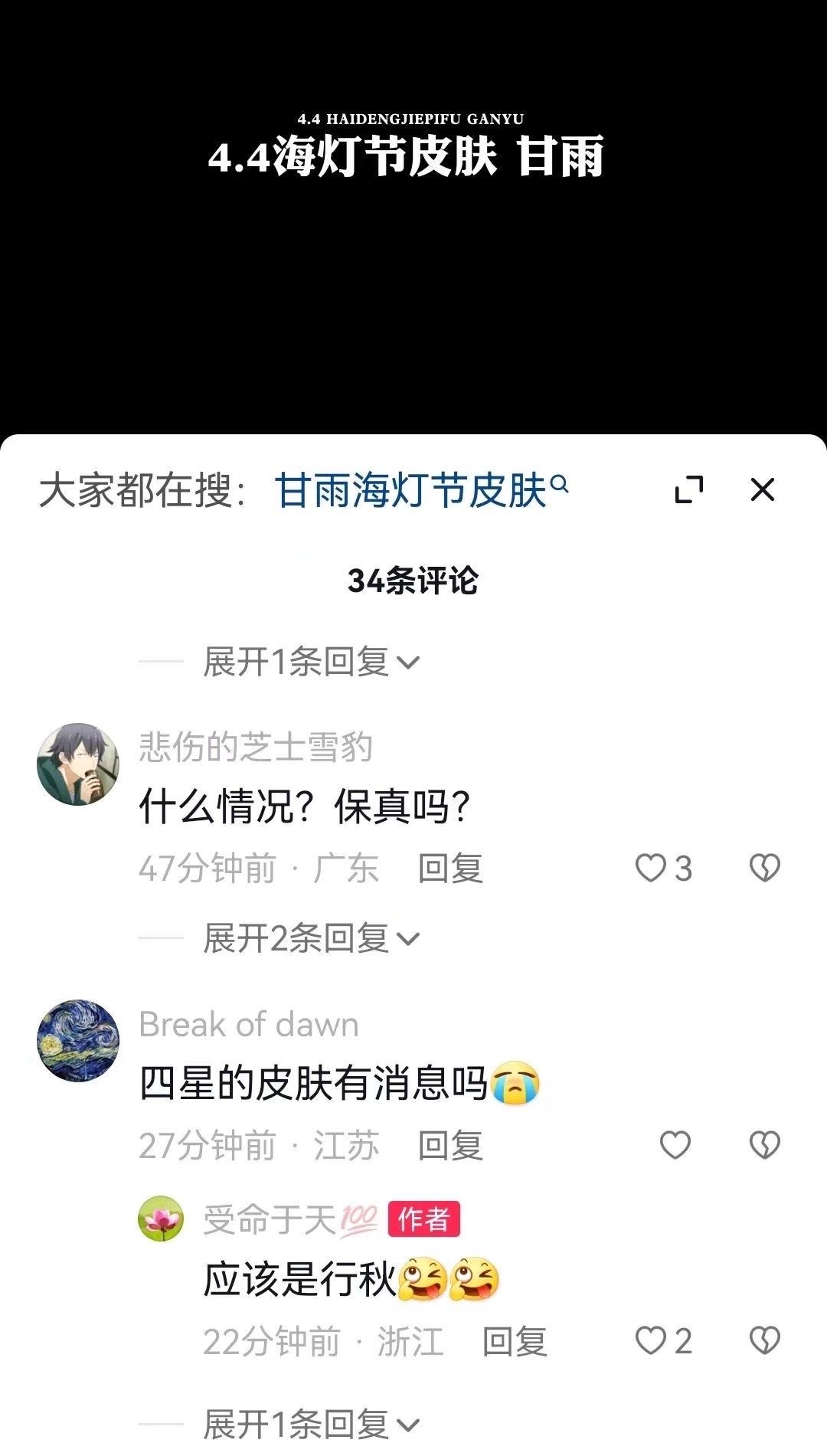Reply to 悲伤的芝士雪豹's comment
This screenshot has height=1456, width=827.
click(x=450, y=869)
